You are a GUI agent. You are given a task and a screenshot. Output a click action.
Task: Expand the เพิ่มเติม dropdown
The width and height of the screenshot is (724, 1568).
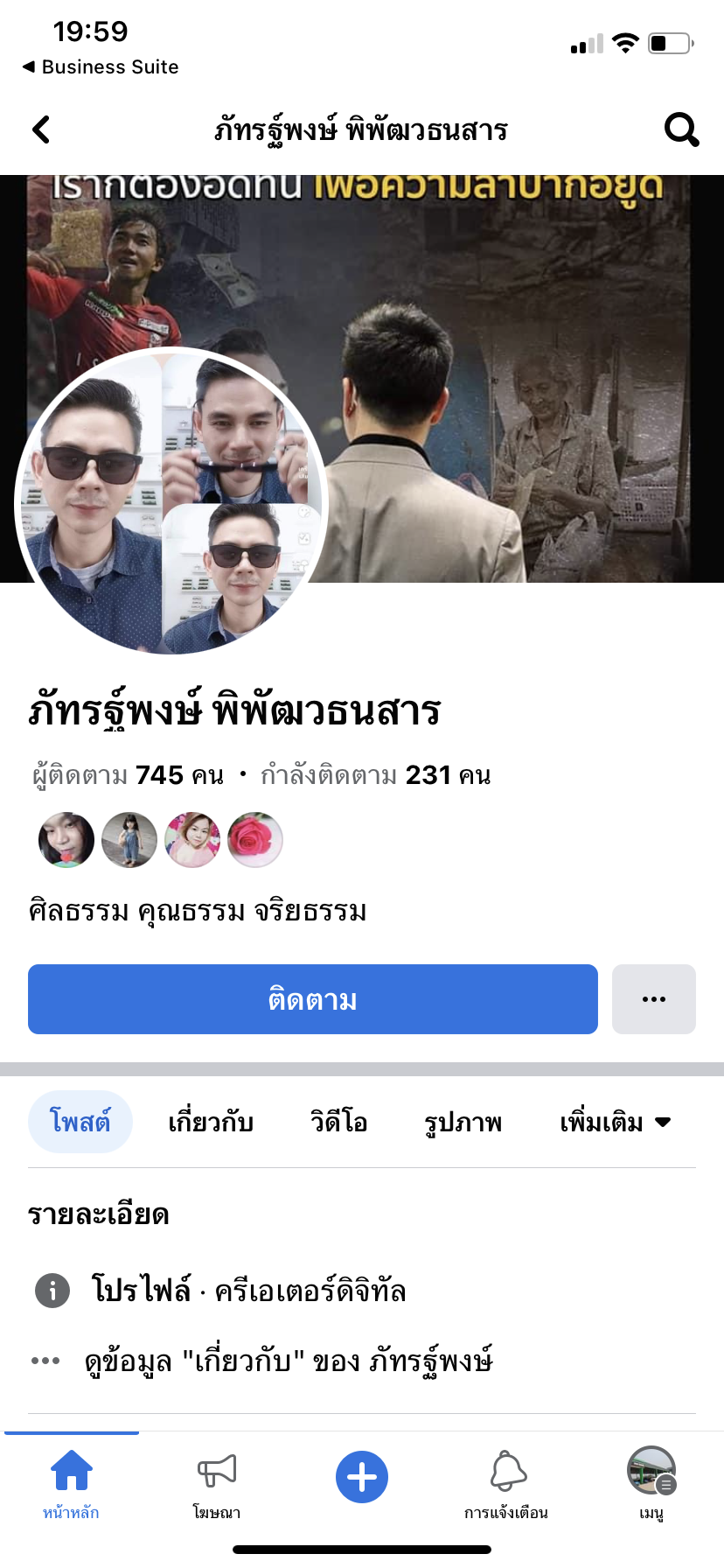(615, 1122)
